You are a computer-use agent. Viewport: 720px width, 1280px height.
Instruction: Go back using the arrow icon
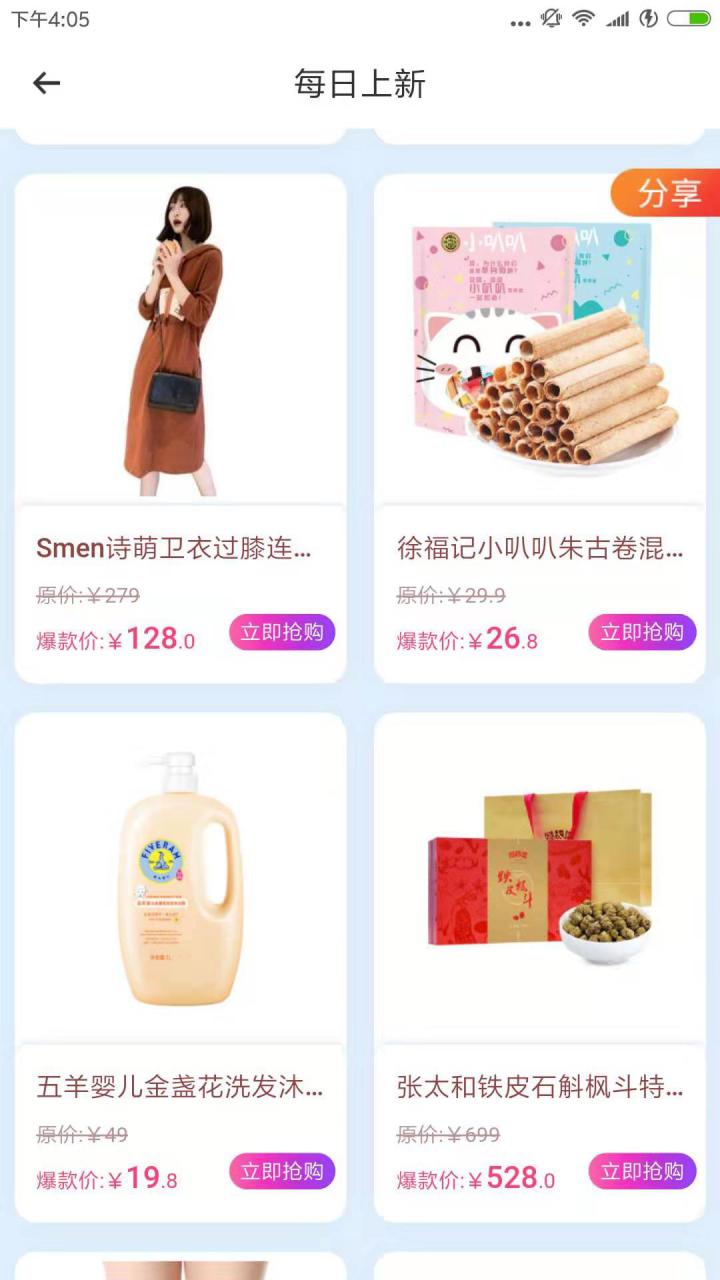coord(46,83)
